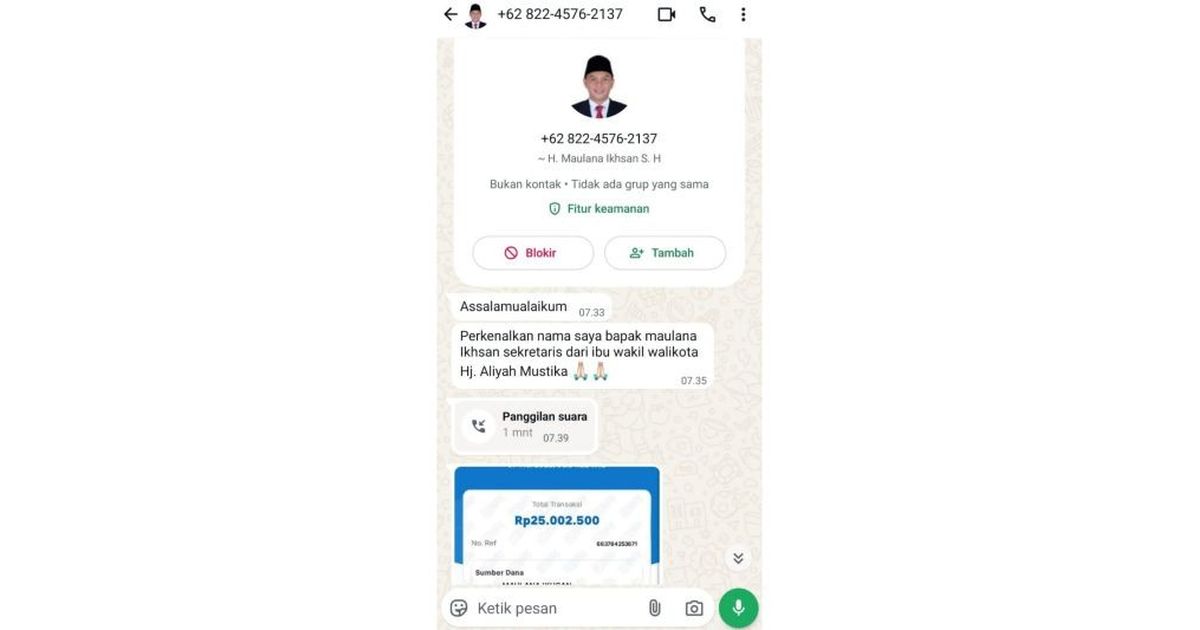Open Fitur keamanan safety info
1200x630 pixels.
coord(599,209)
